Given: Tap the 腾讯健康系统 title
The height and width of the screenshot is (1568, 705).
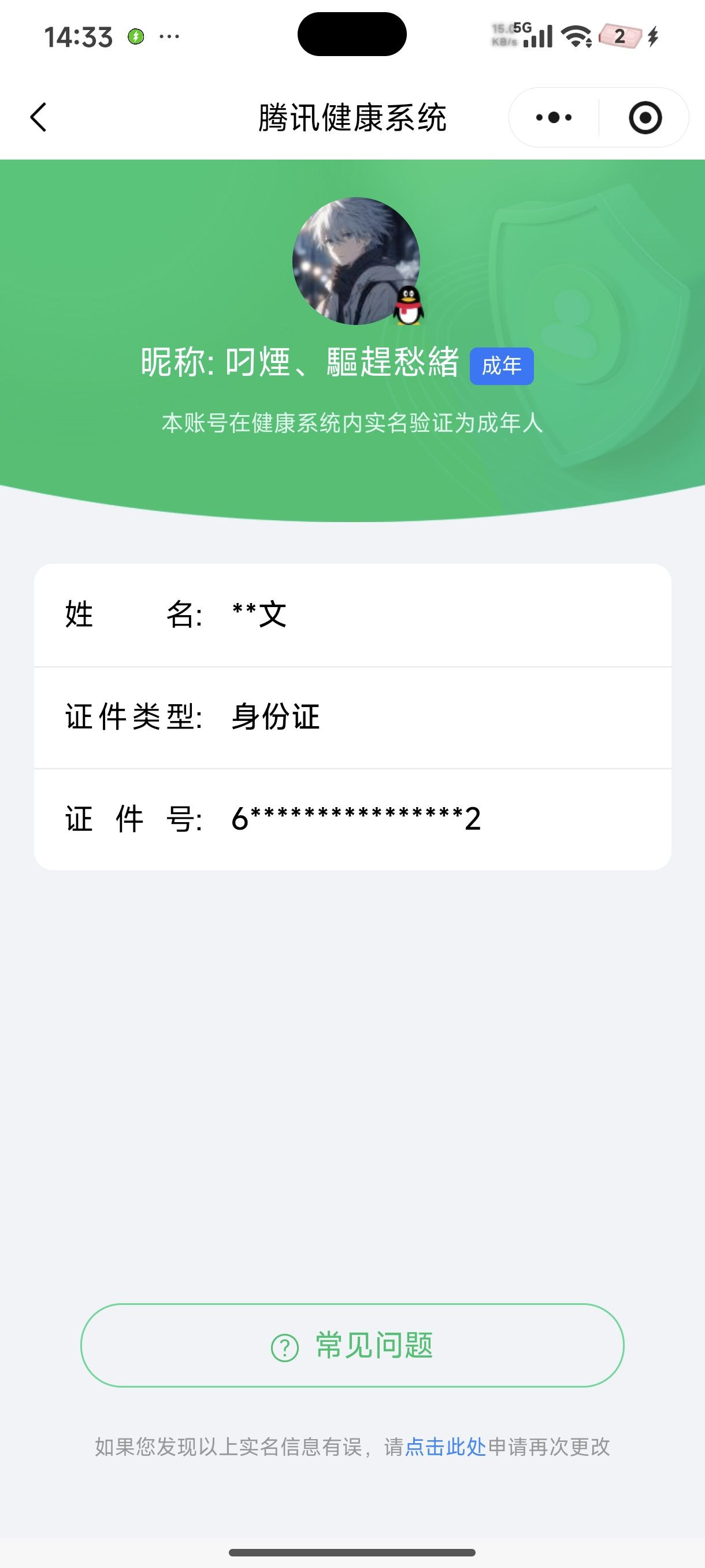Looking at the screenshot, I should (x=352, y=117).
